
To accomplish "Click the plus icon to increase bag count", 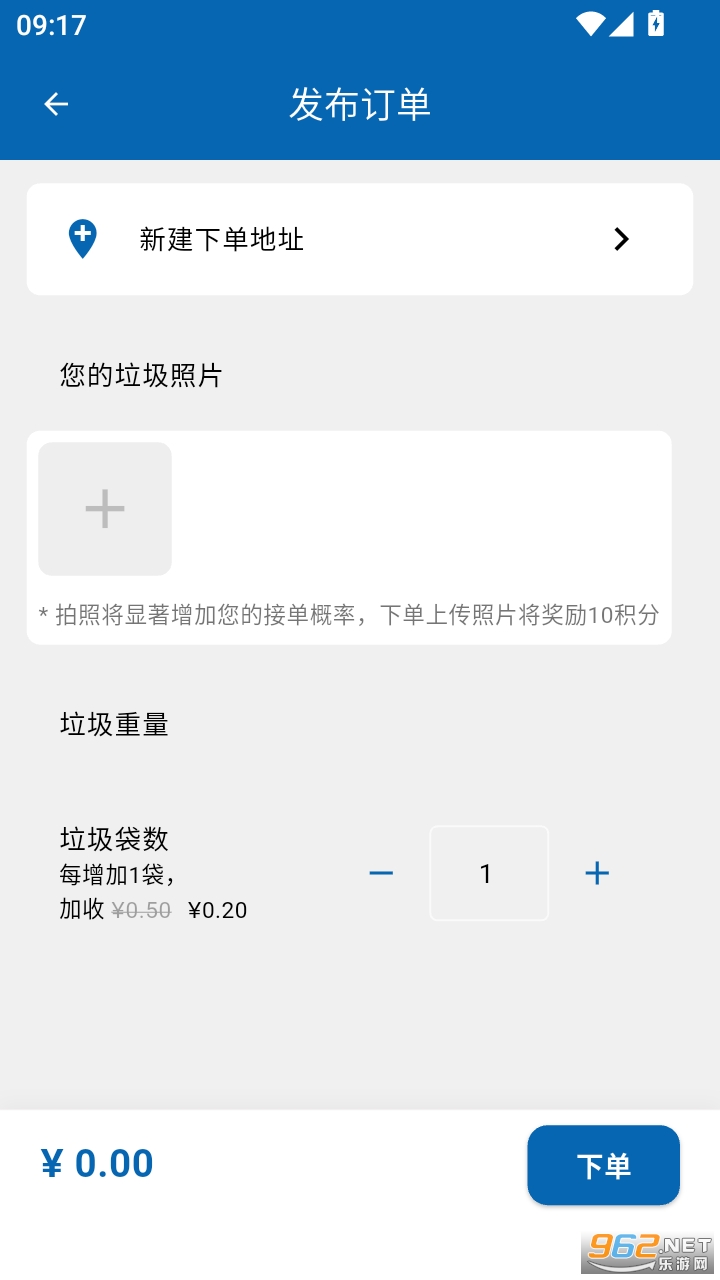I will pyautogui.click(x=597, y=873).
